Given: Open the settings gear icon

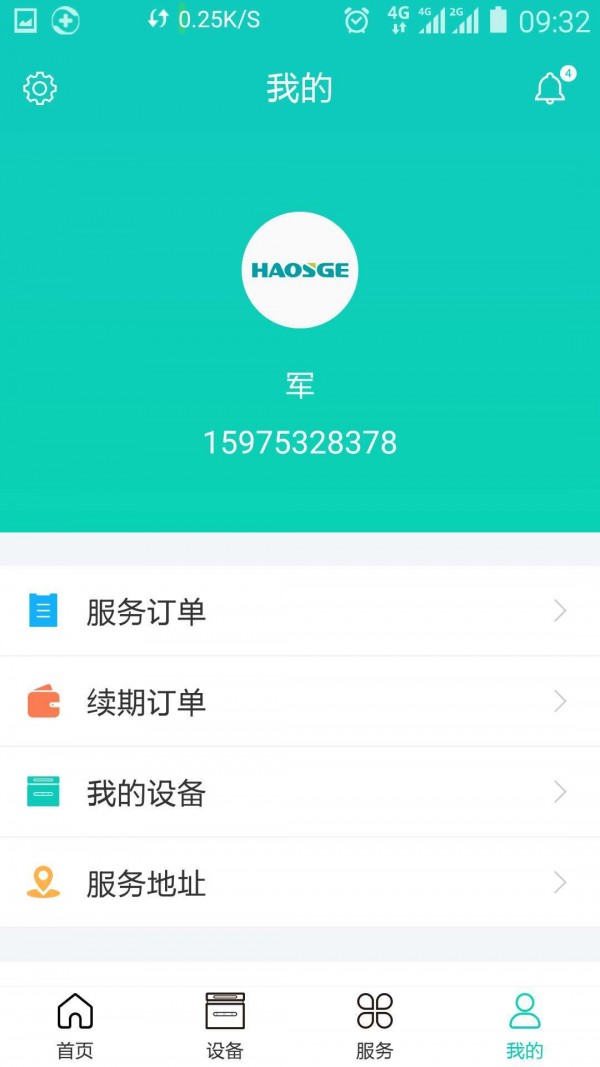Looking at the screenshot, I should (40, 89).
